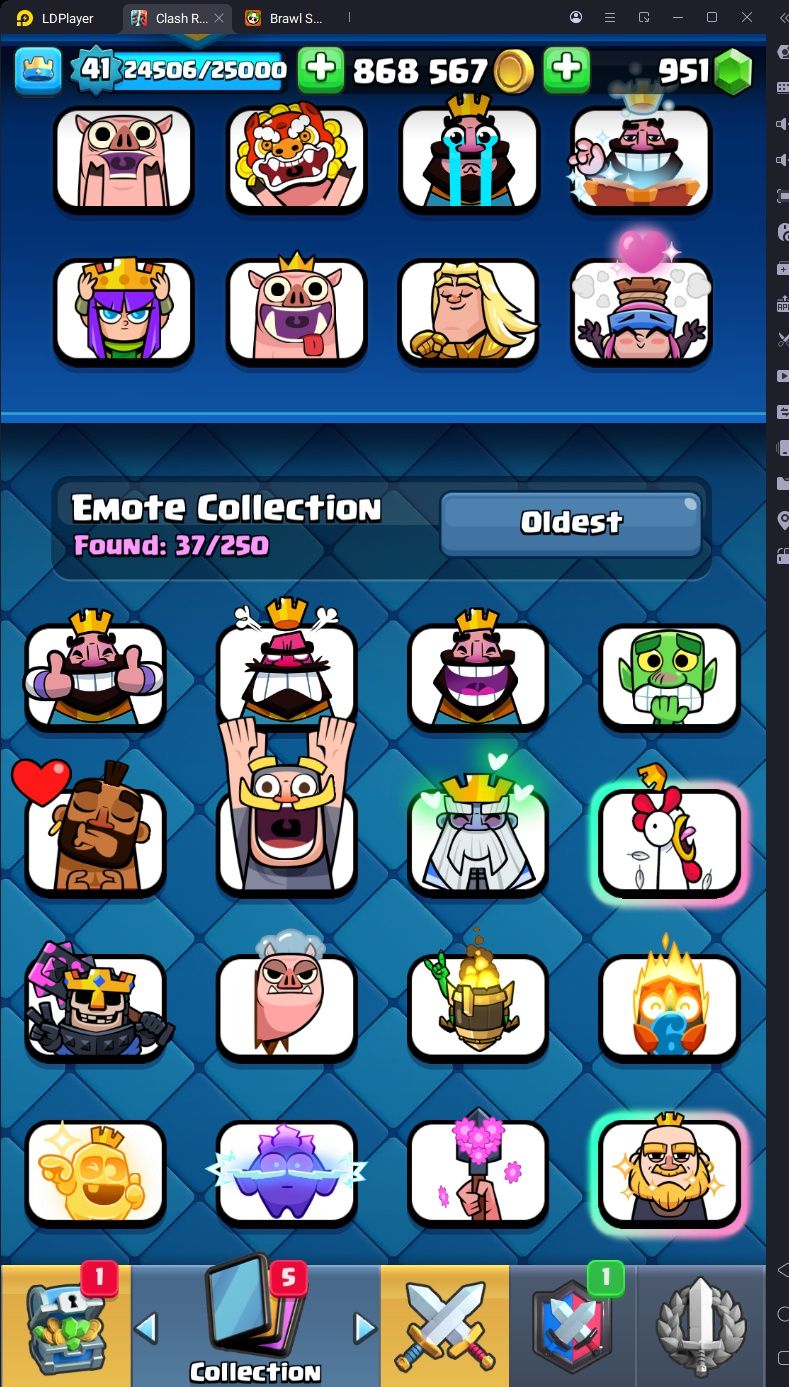
Task: Pick the yawning pig deck emote
Action: point(123,158)
